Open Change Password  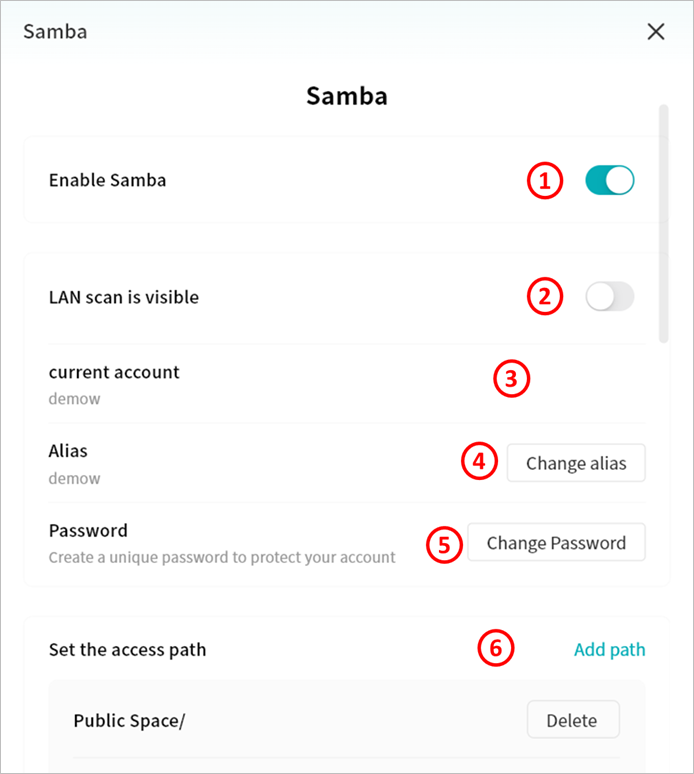tap(556, 543)
